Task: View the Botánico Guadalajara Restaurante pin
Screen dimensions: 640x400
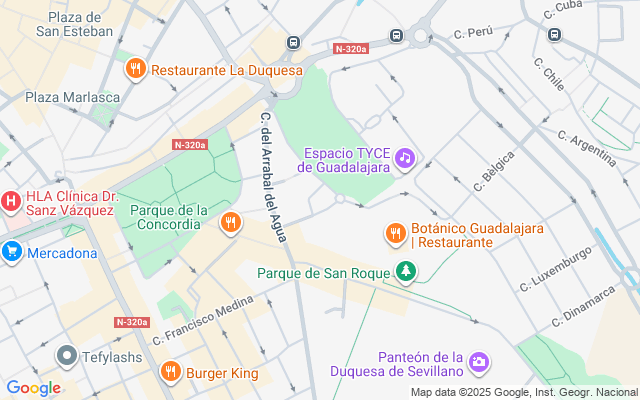Action: coord(396,234)
